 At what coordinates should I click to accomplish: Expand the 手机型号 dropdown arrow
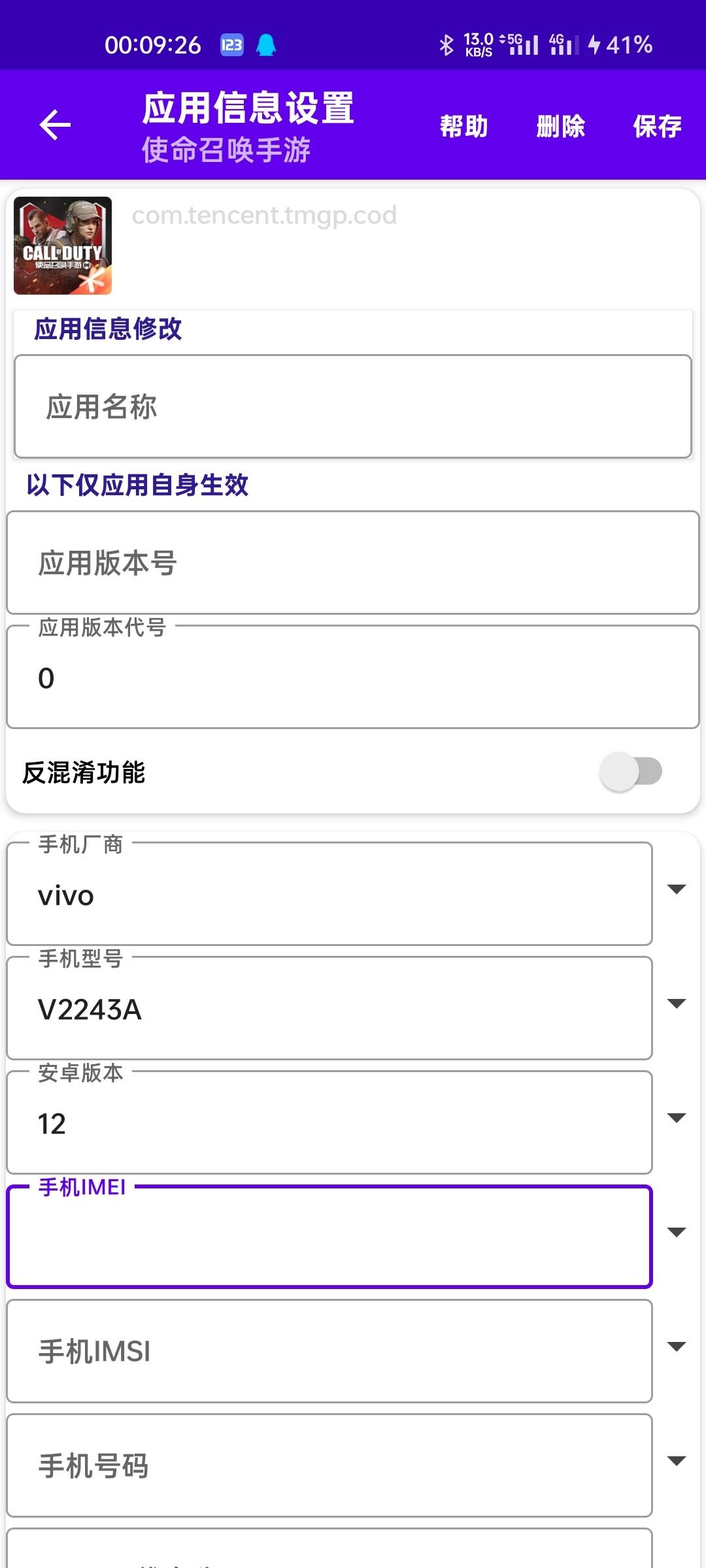pos(677,1004)
